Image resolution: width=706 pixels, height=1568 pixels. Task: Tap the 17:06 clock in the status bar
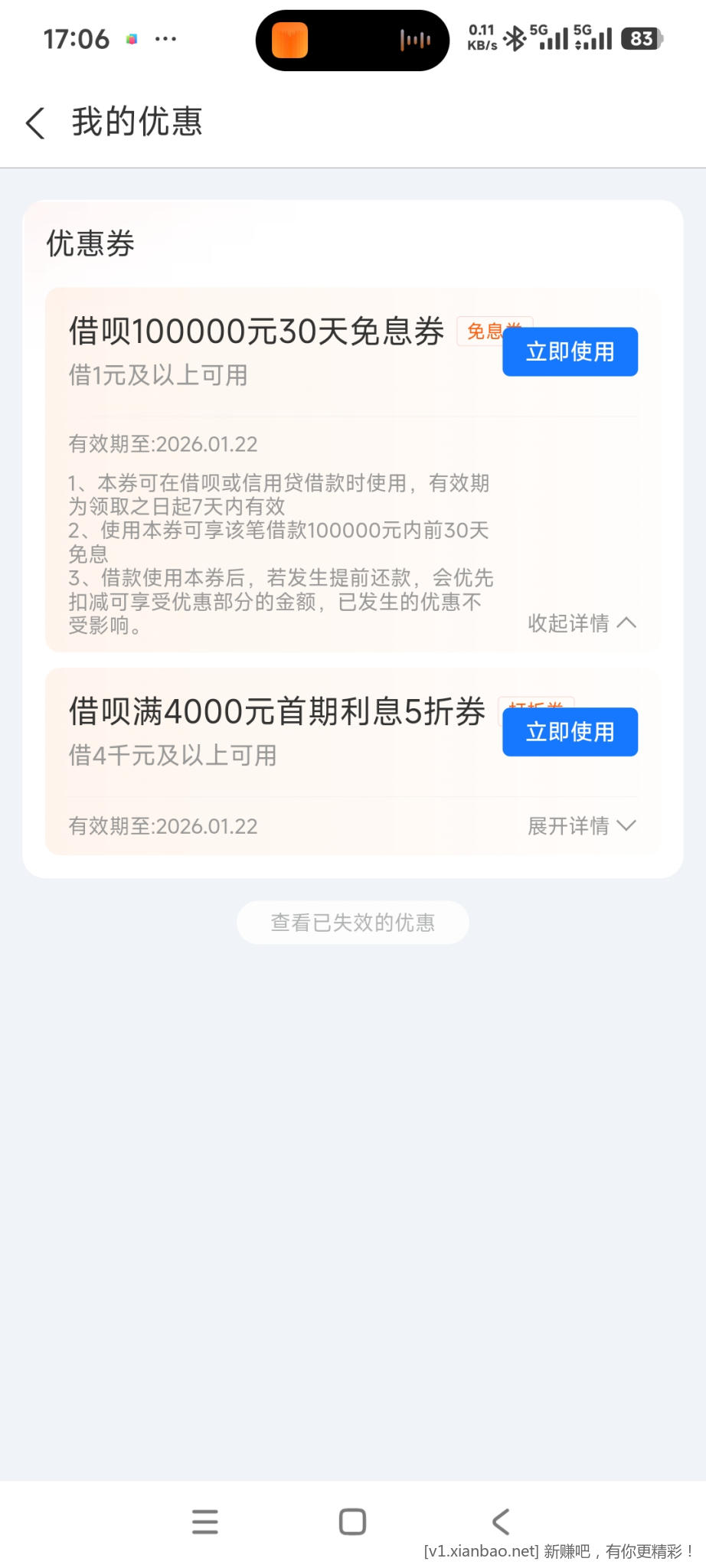[77, 38]
